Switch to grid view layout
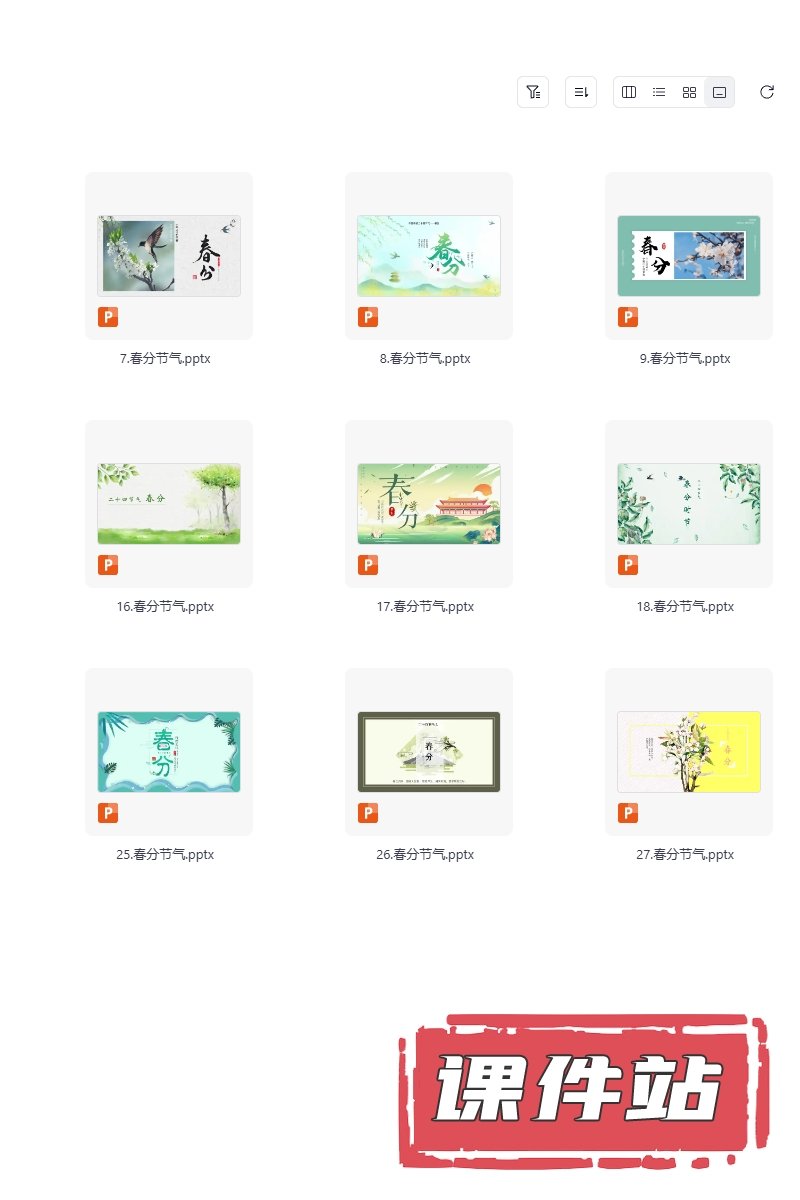The image size is (800, 1200). [689, 92]
